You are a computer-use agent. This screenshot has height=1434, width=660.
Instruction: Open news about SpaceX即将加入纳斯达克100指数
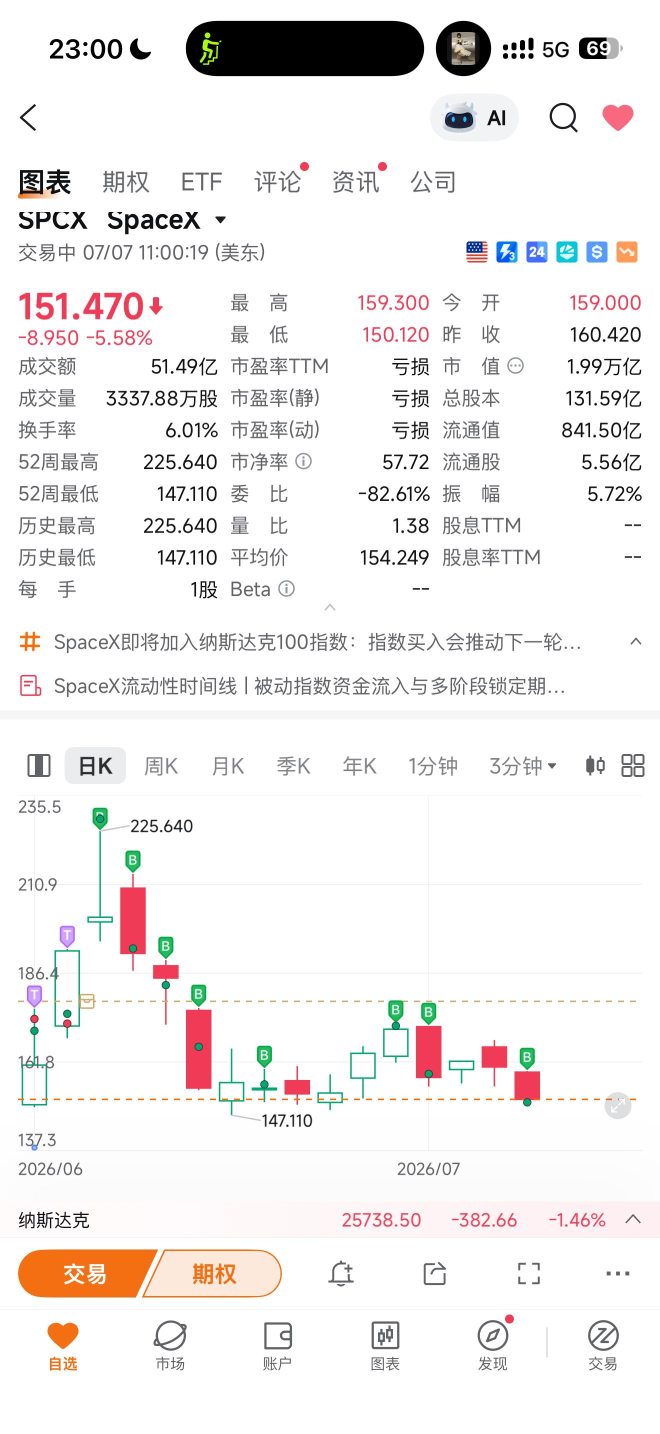point(317,642)
